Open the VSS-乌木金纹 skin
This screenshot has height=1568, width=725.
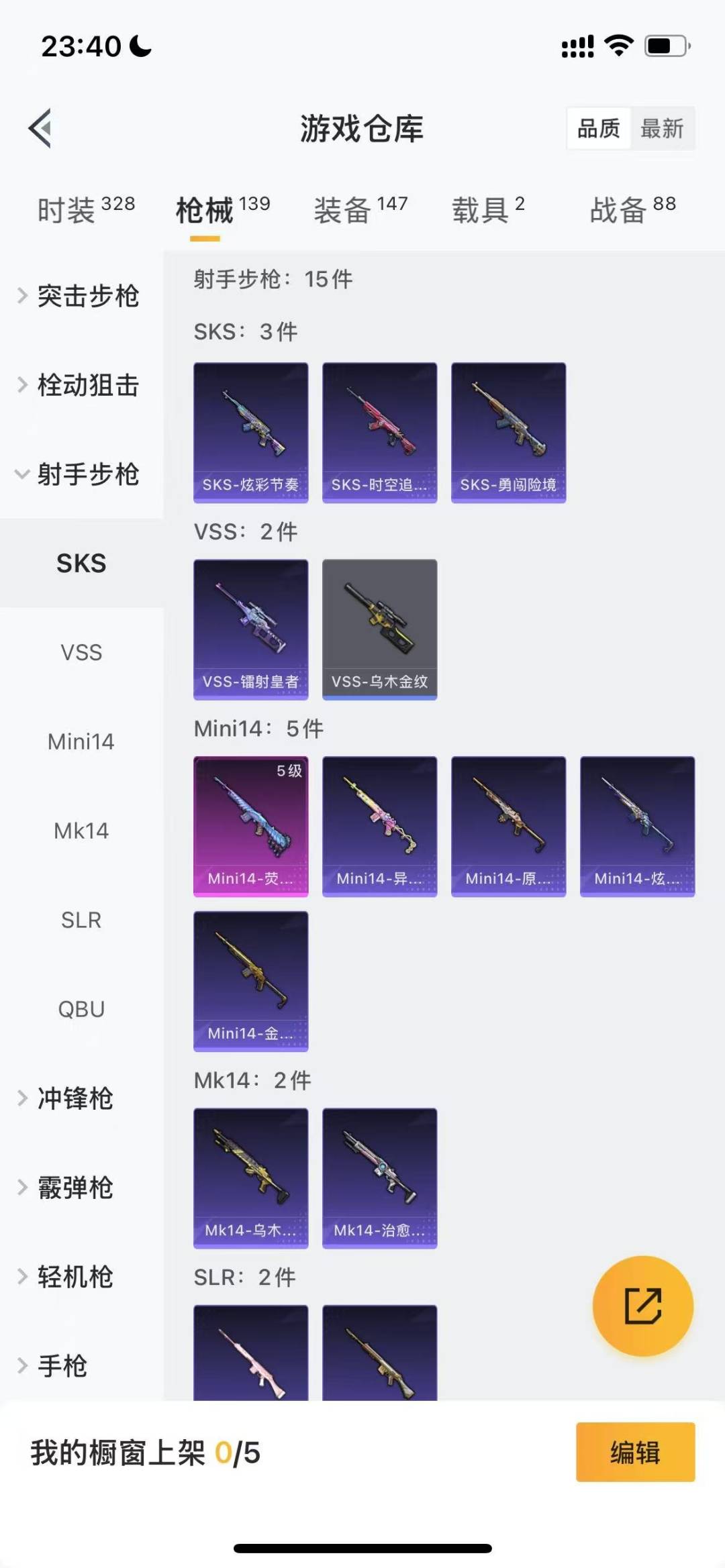click(380, 629)
